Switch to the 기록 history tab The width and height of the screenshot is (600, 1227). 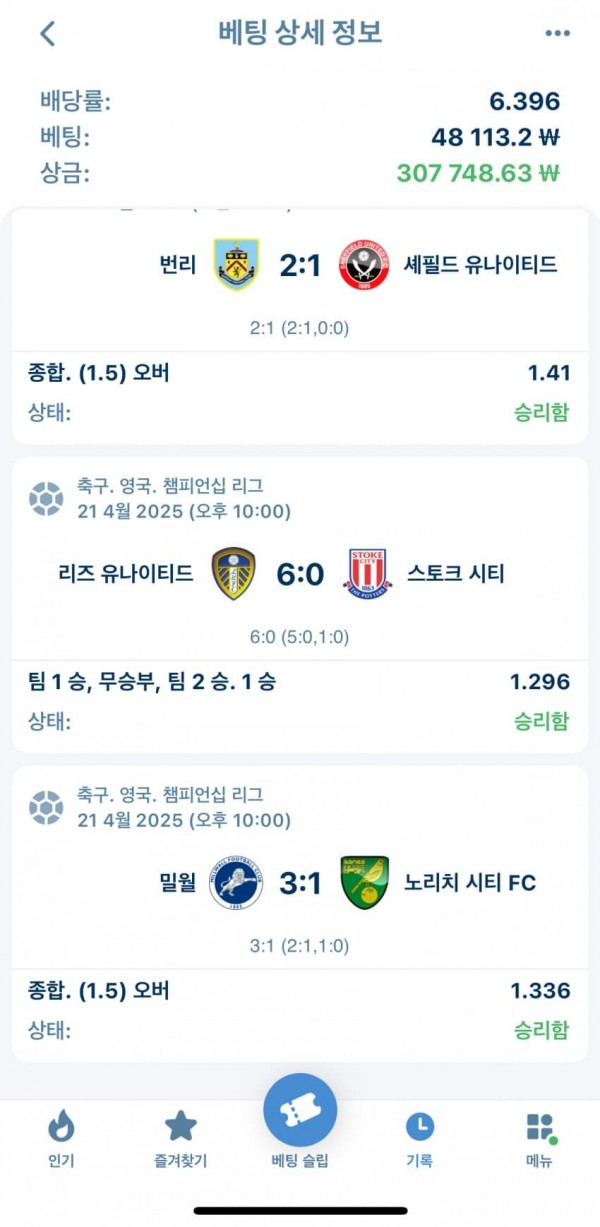click(x=419, y=1138)
